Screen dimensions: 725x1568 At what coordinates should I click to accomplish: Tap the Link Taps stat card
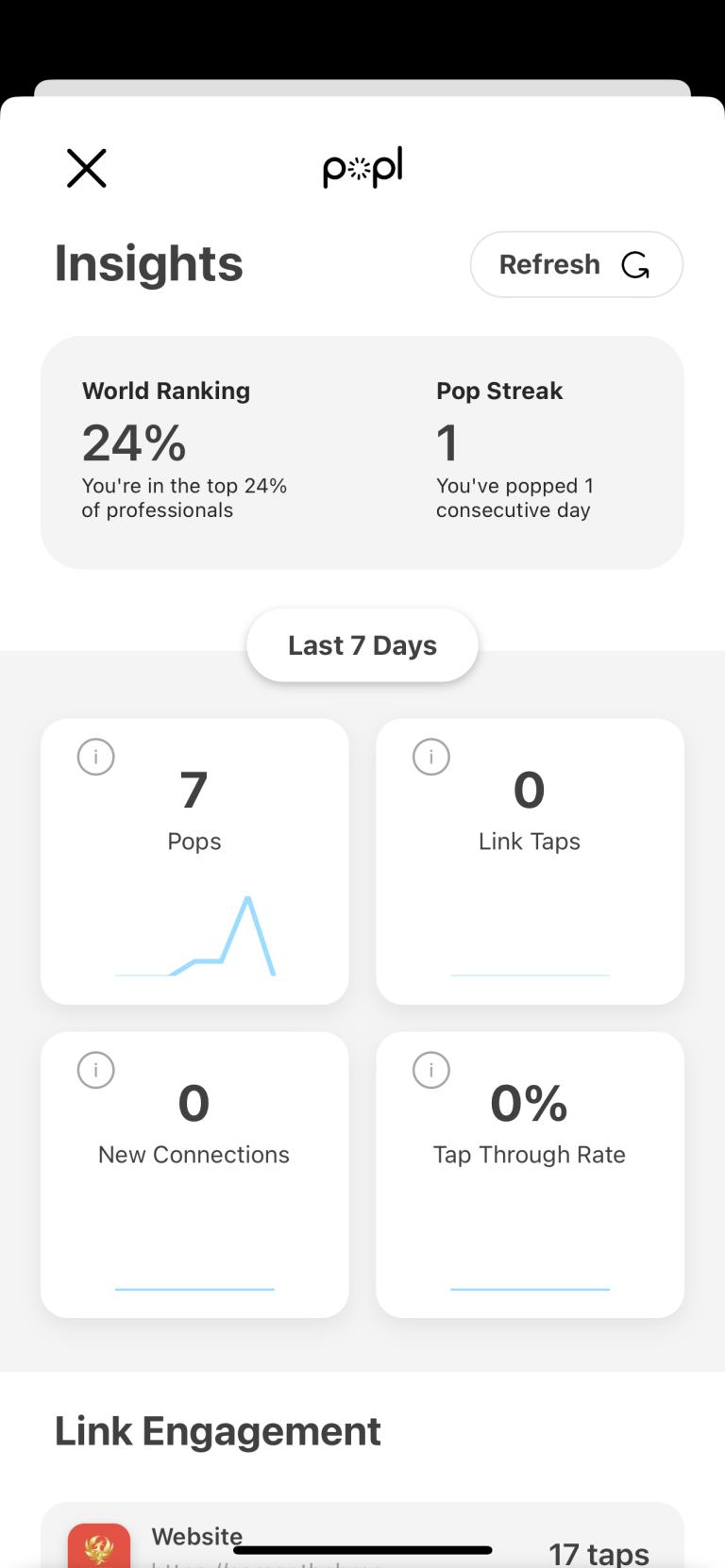tap(529, 860)
